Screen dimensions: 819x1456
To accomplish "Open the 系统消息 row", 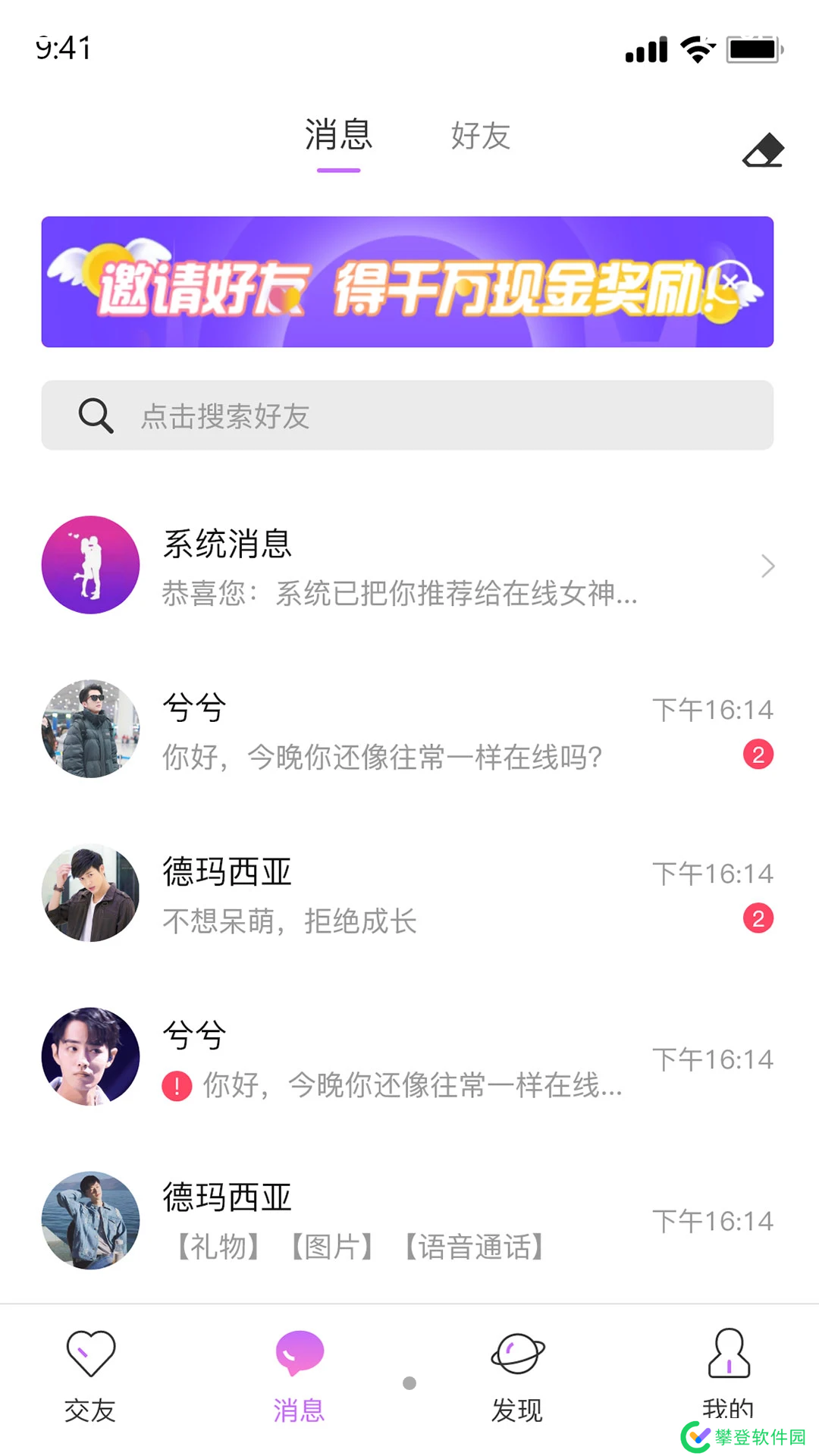I will pos(407,566).
